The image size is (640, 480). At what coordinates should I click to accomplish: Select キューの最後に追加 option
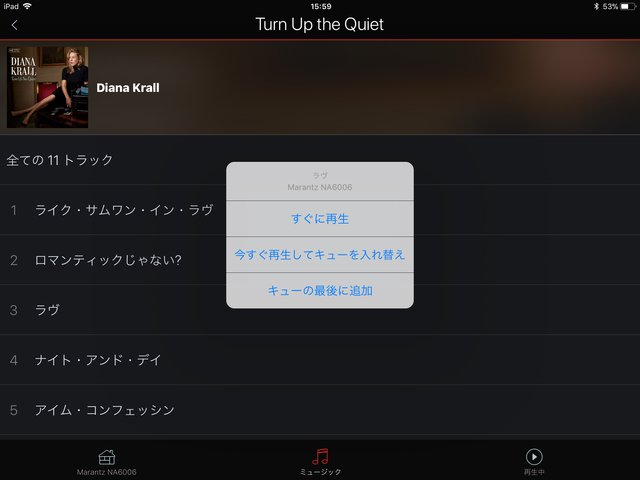[320, 290]
